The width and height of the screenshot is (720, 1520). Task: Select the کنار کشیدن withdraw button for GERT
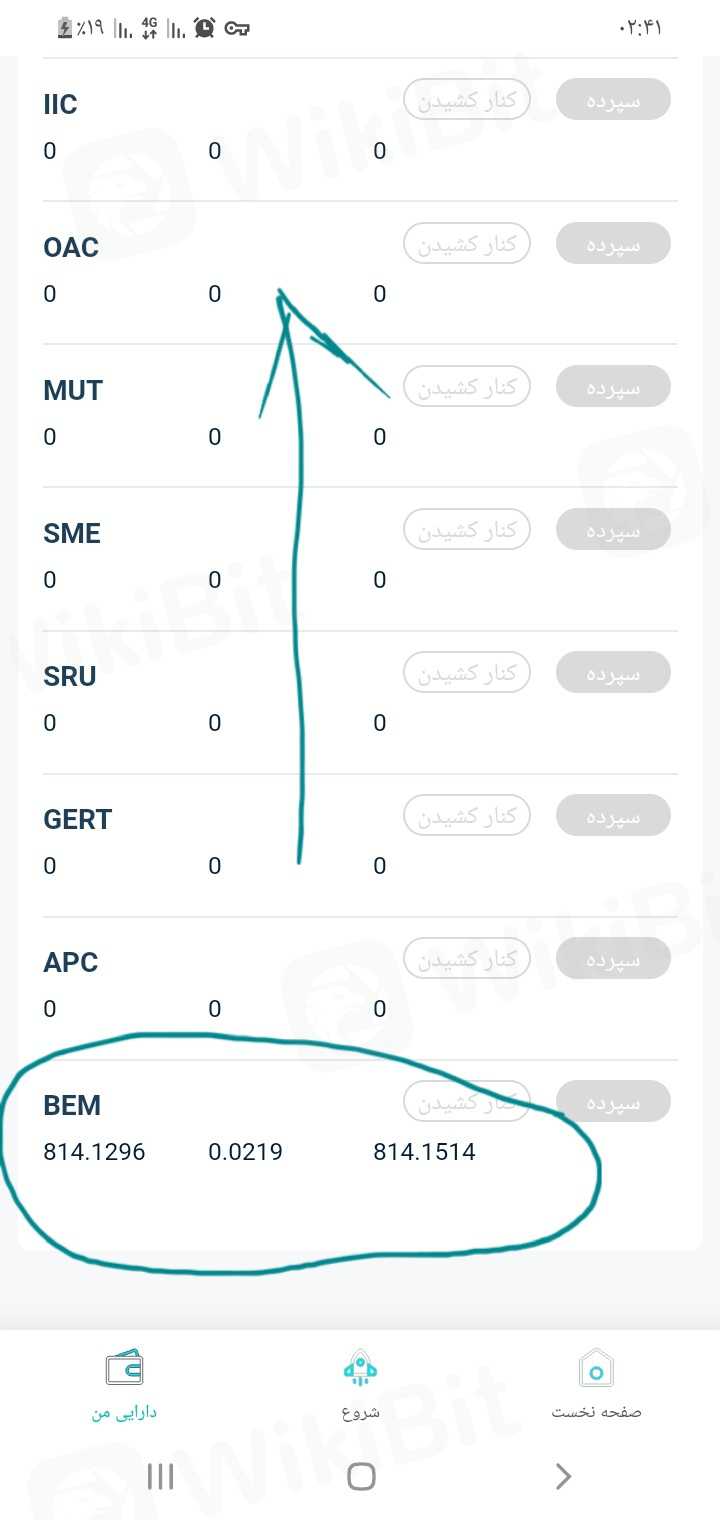point(466,815)
